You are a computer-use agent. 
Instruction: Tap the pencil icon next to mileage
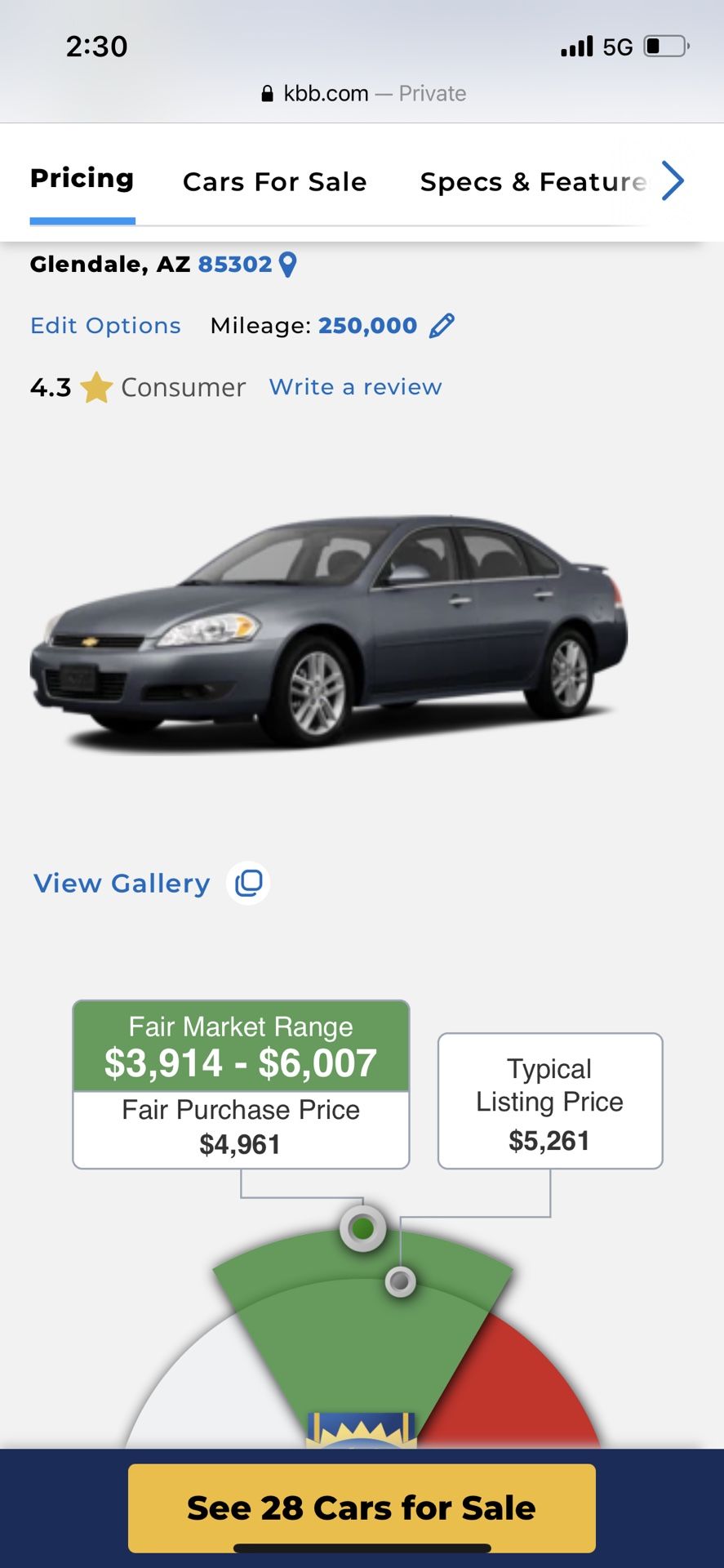[x=442, y=326]
